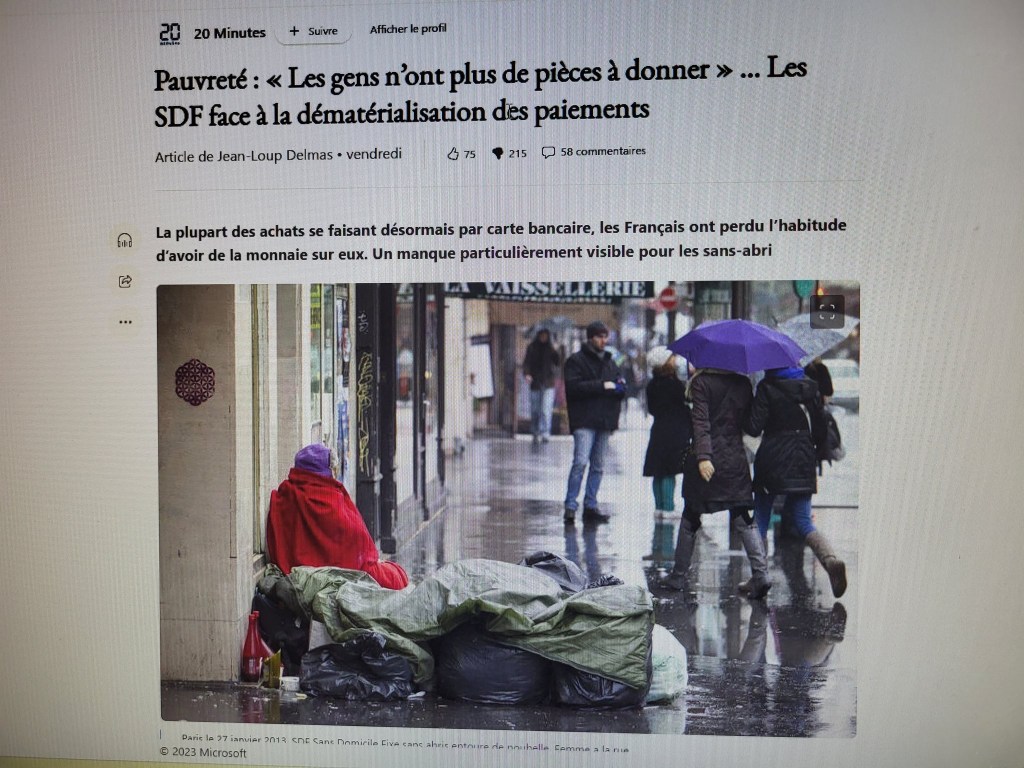1024x768 pixels.
Task: Open the 20 Minutes publisher page
Action: [229, 33]
